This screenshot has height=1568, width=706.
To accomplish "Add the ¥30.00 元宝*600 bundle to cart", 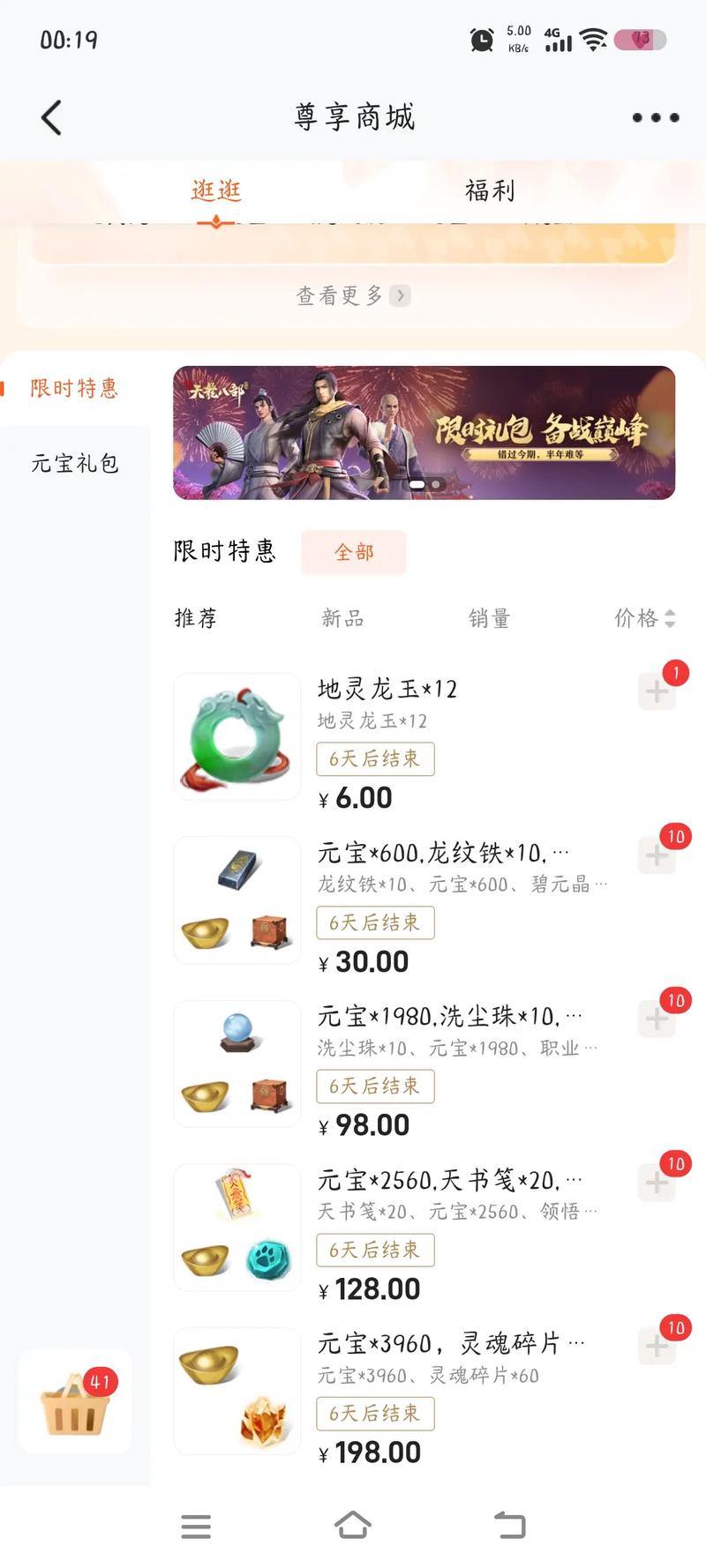I will tap(657, 855).
